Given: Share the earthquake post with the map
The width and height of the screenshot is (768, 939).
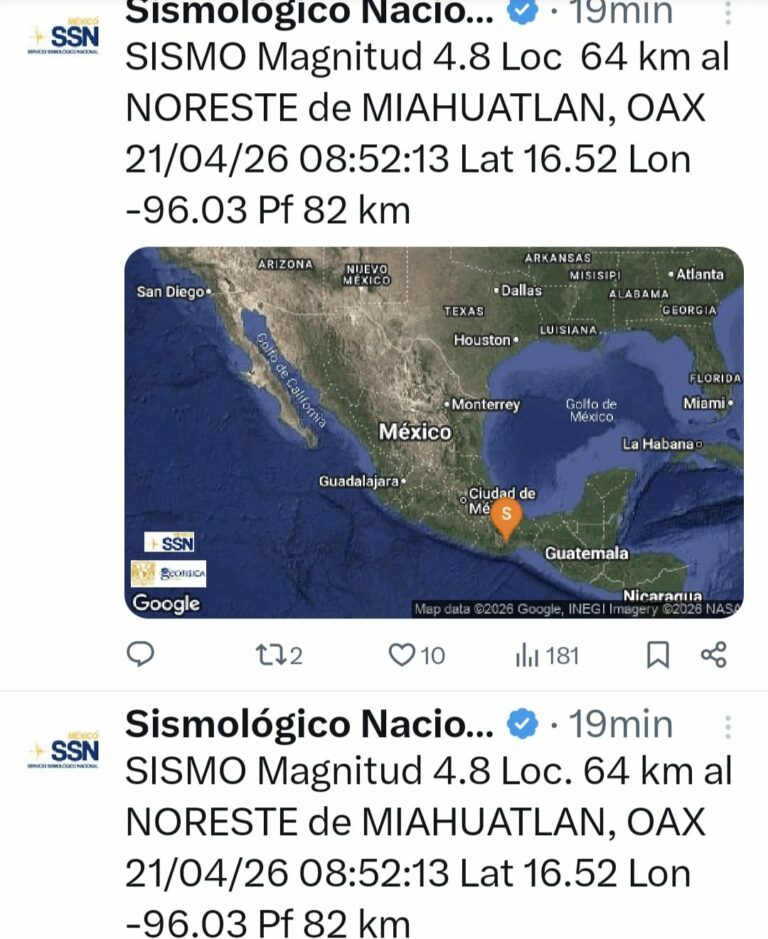Looking at the screenshot, I should click(713, 655).
